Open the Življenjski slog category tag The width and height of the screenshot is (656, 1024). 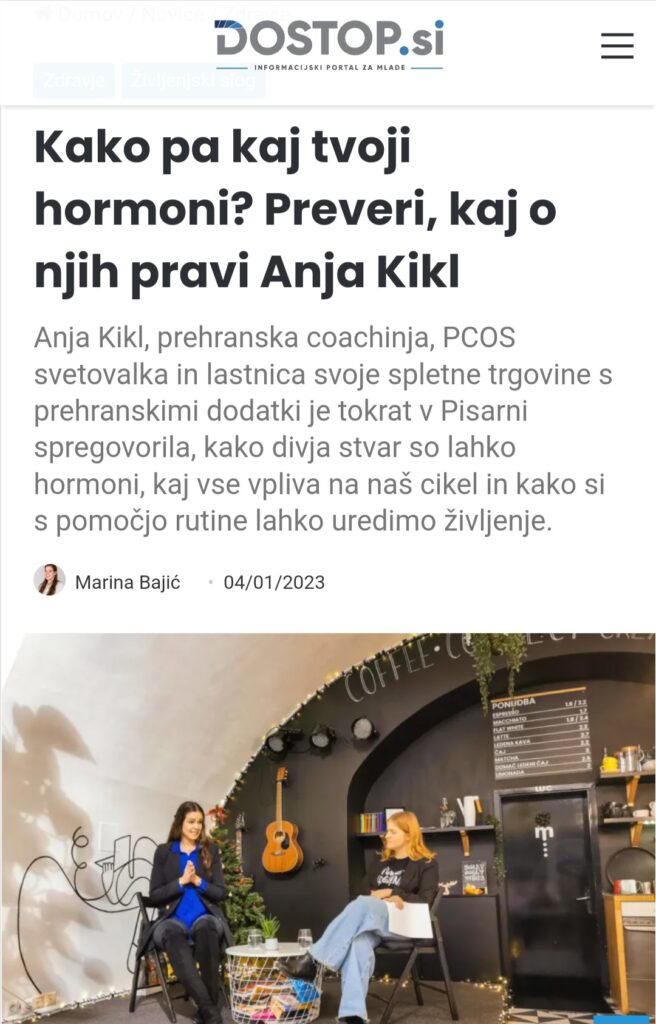click(x=193, y=81)
